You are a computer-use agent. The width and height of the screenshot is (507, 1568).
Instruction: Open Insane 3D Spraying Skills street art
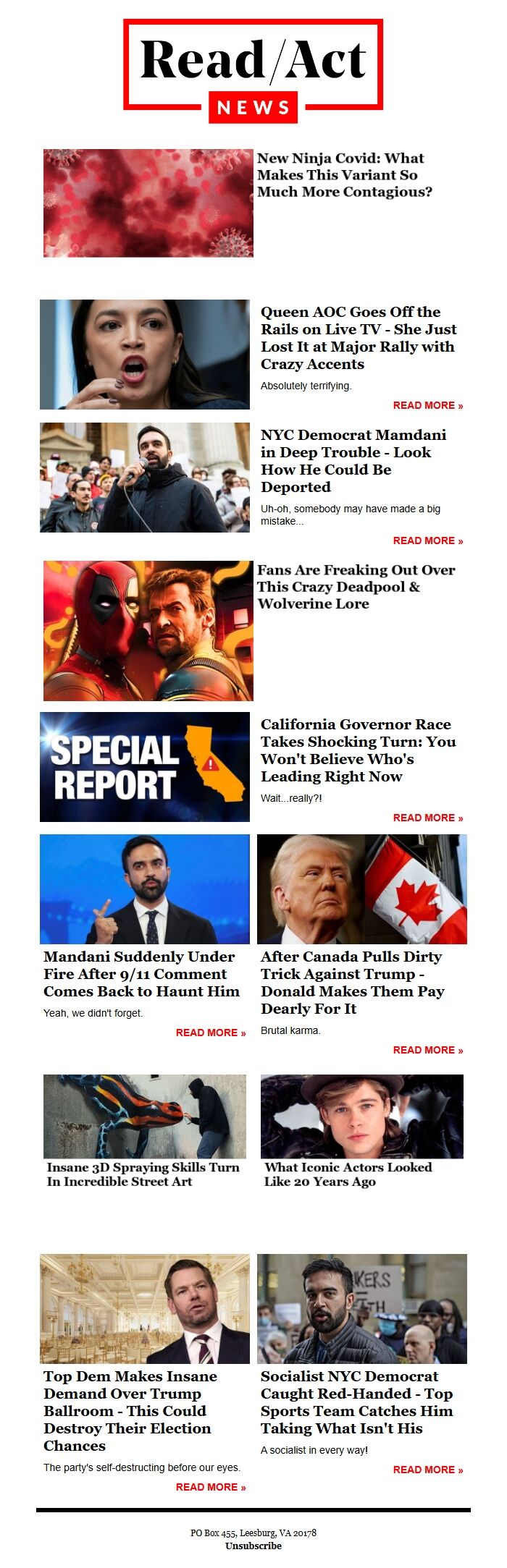pos(143,1174)
